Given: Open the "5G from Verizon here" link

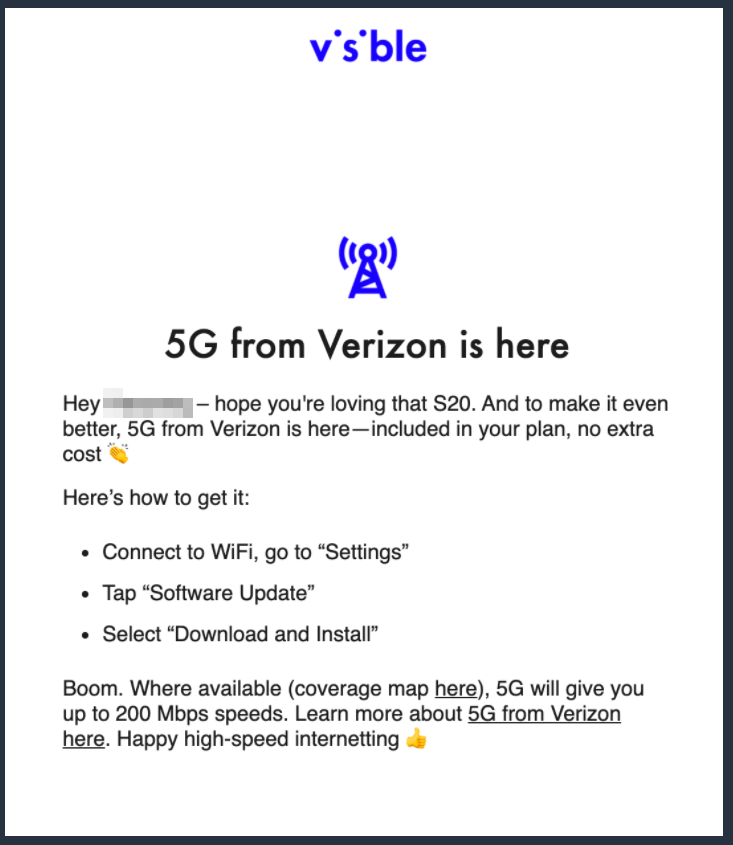Looking at the screenshot, I should (x=543, y=715).
